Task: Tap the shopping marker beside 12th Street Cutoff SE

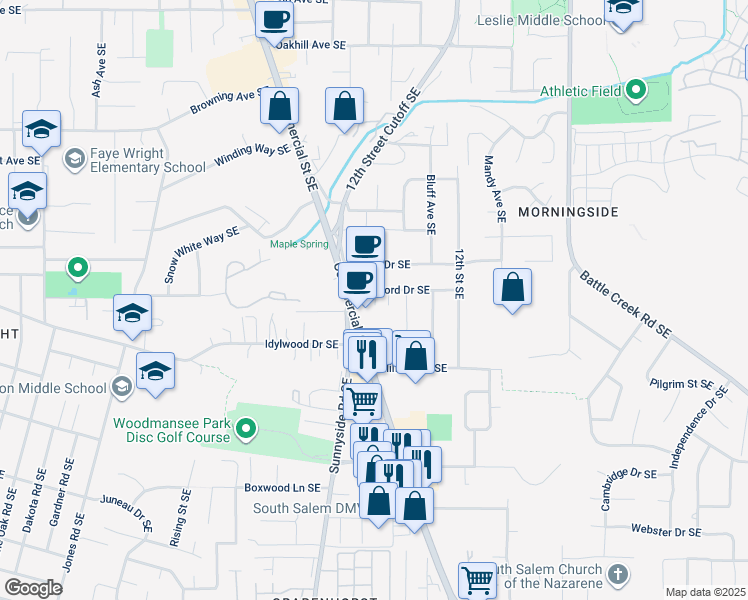Action: (x=344, y=107)
